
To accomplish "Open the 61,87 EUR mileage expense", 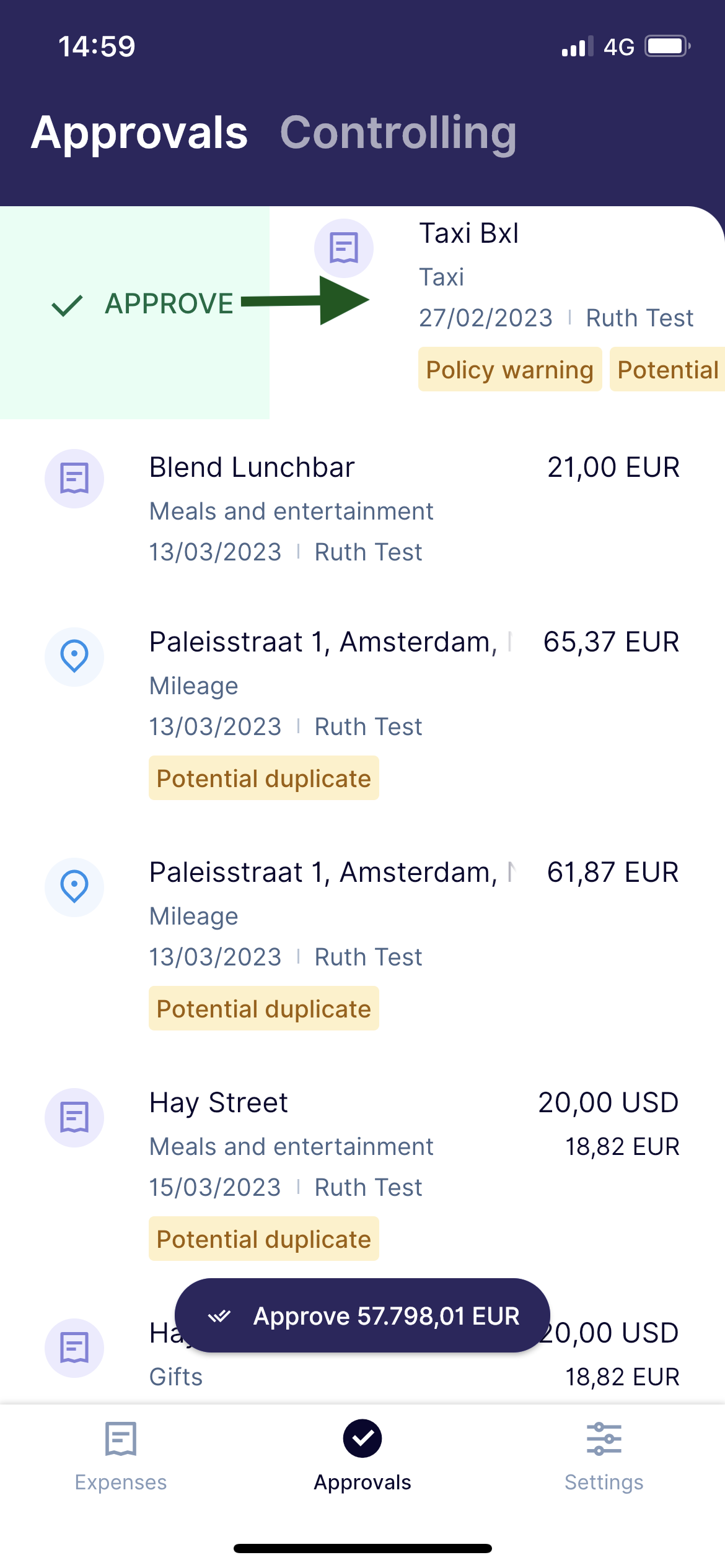I will click(362, 944).
